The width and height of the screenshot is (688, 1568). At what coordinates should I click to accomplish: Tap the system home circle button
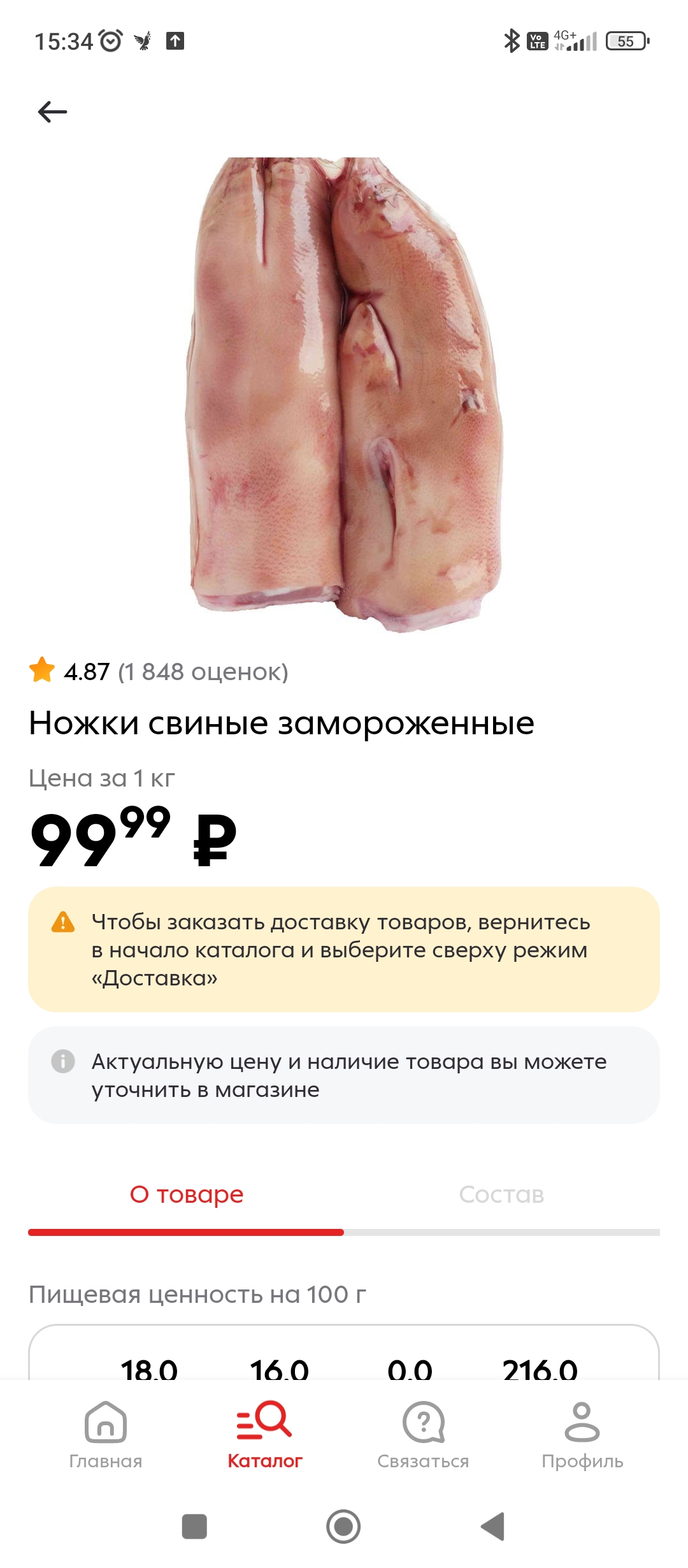click(343, 1527)
